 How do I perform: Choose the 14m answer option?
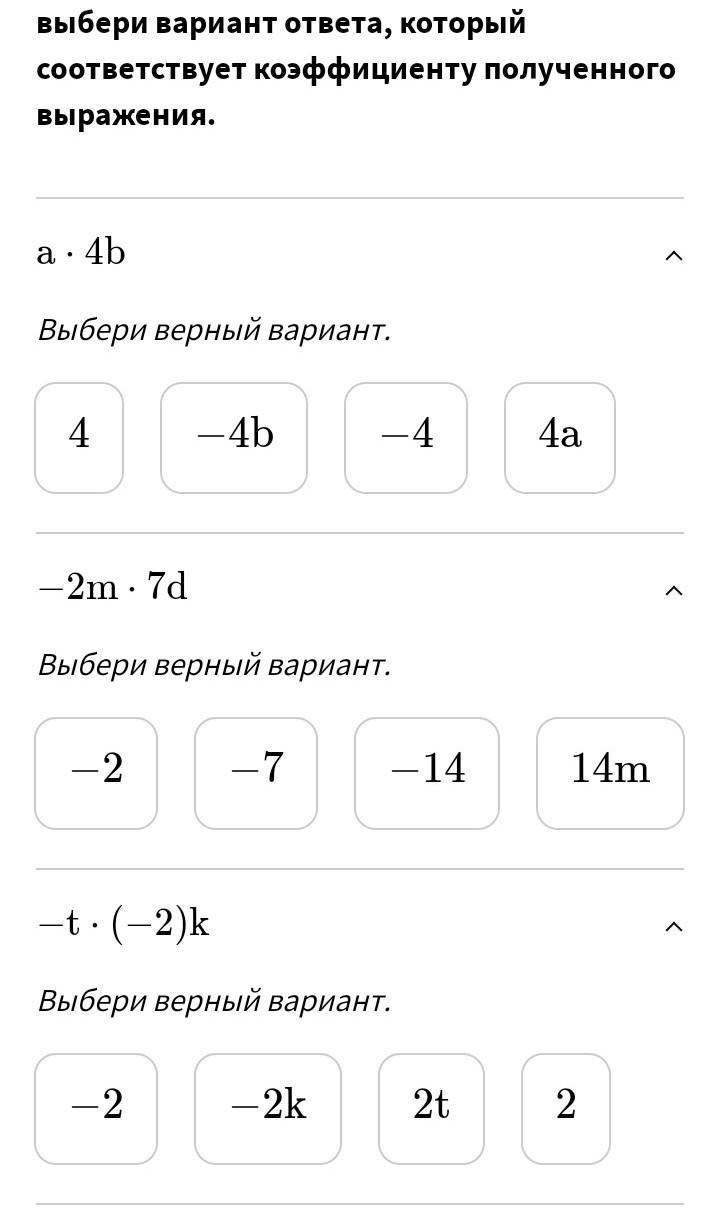tap(610, 773)
